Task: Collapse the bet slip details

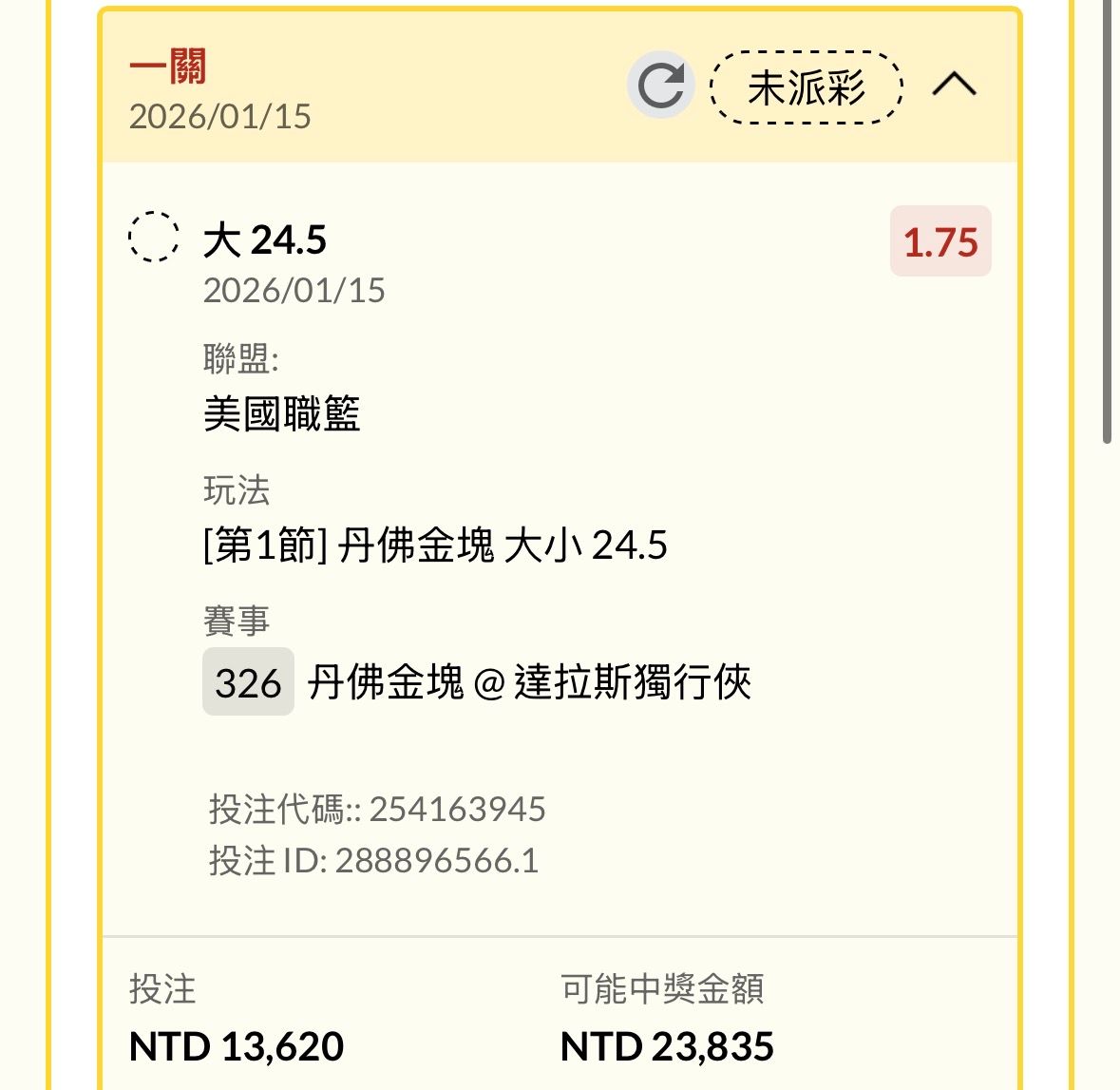Action: 954,86
